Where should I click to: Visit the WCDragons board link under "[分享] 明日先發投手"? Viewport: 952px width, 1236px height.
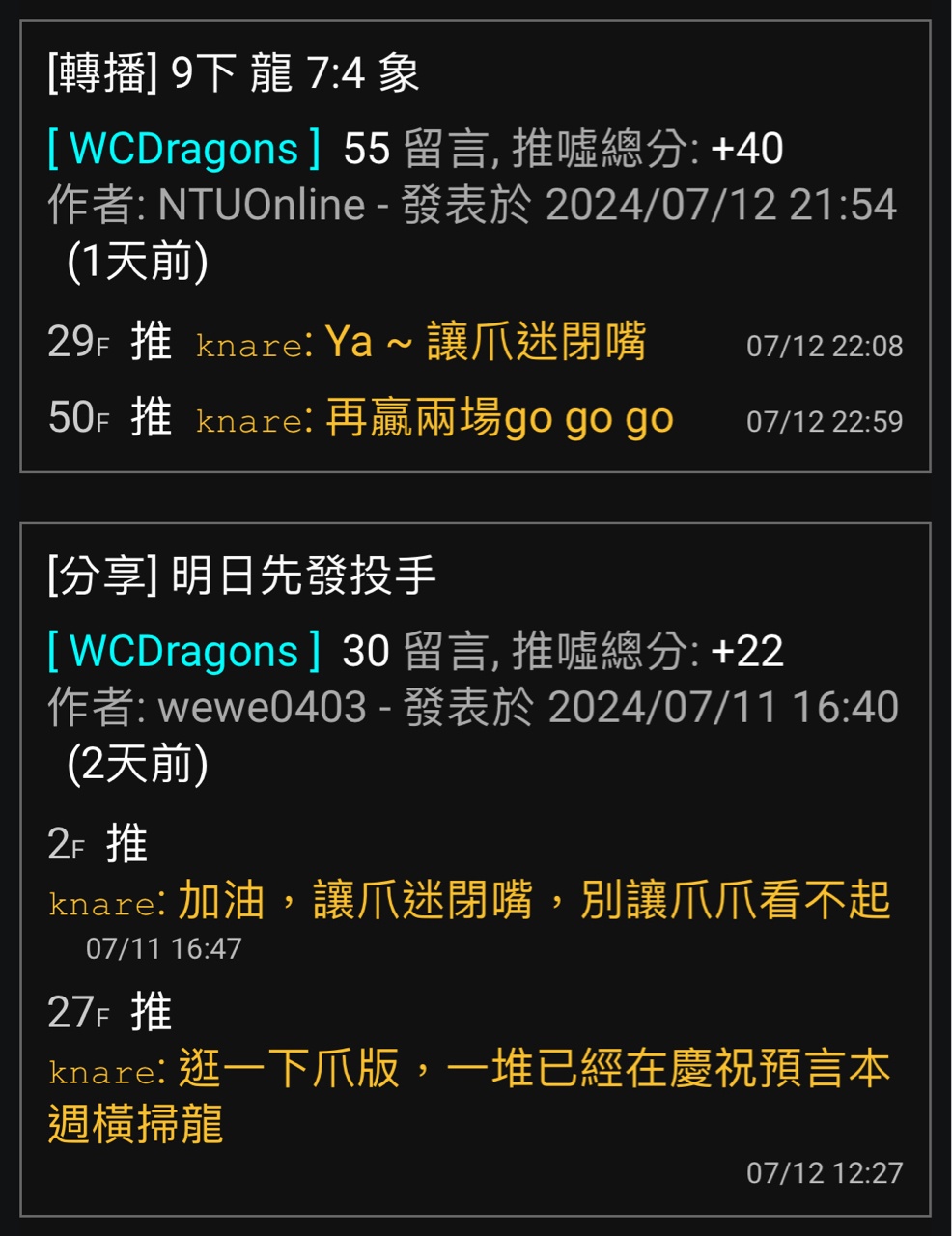(x=184, y=652)
